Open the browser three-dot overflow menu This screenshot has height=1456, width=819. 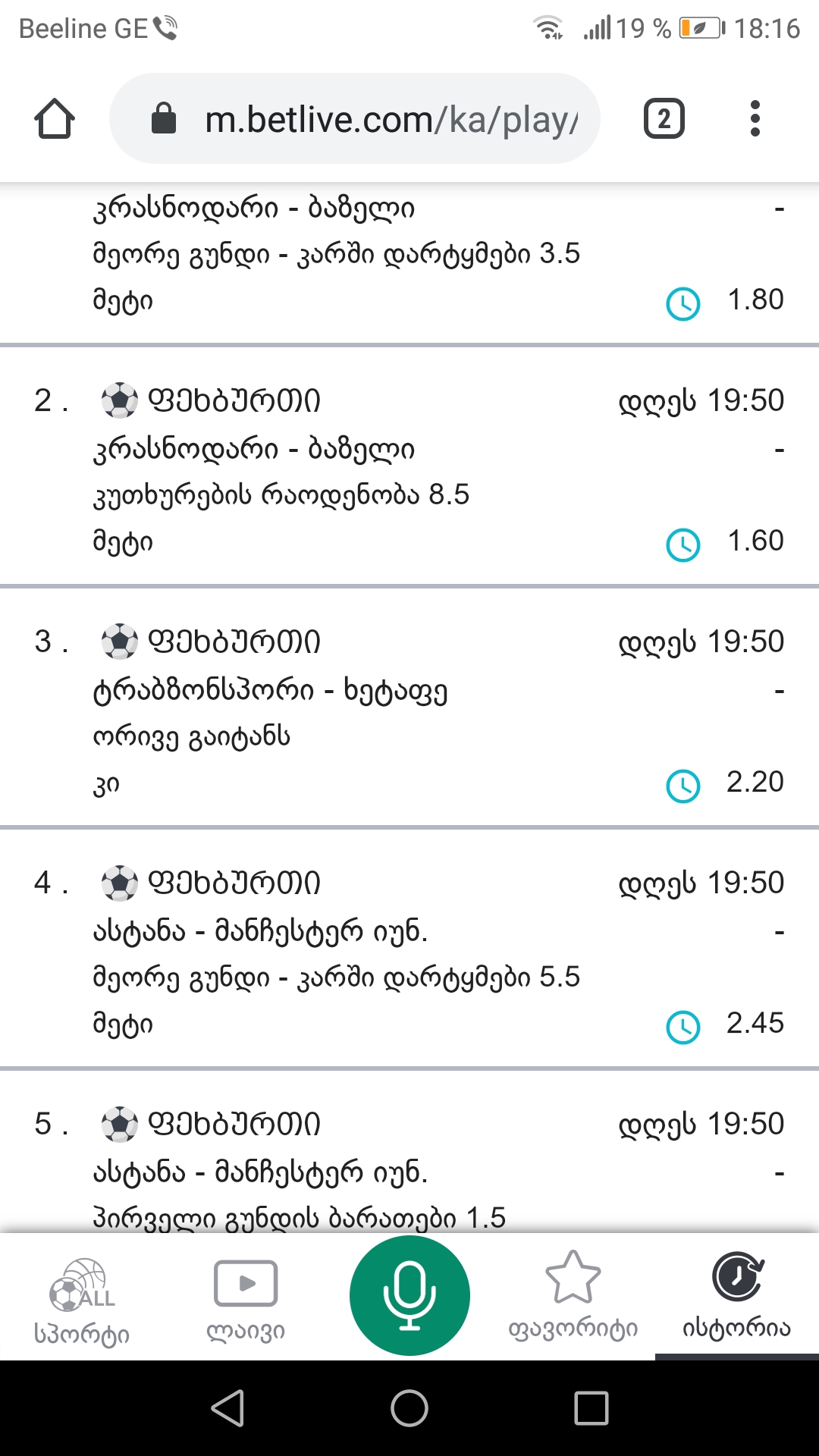pyautogui.click(x=755, y=118)
